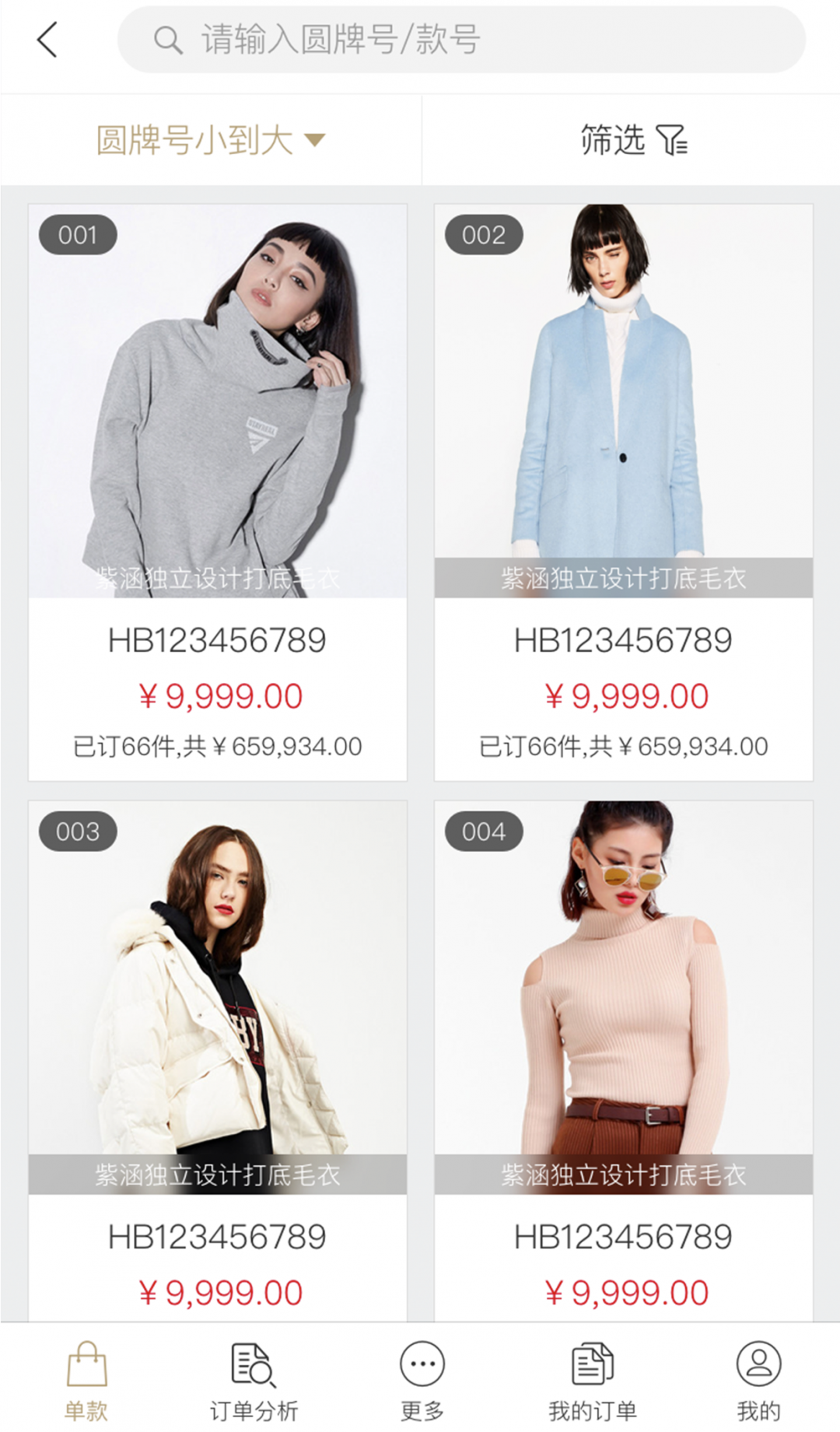Open the 更多 tab
840x1432 pixels.
point(422,1380)
